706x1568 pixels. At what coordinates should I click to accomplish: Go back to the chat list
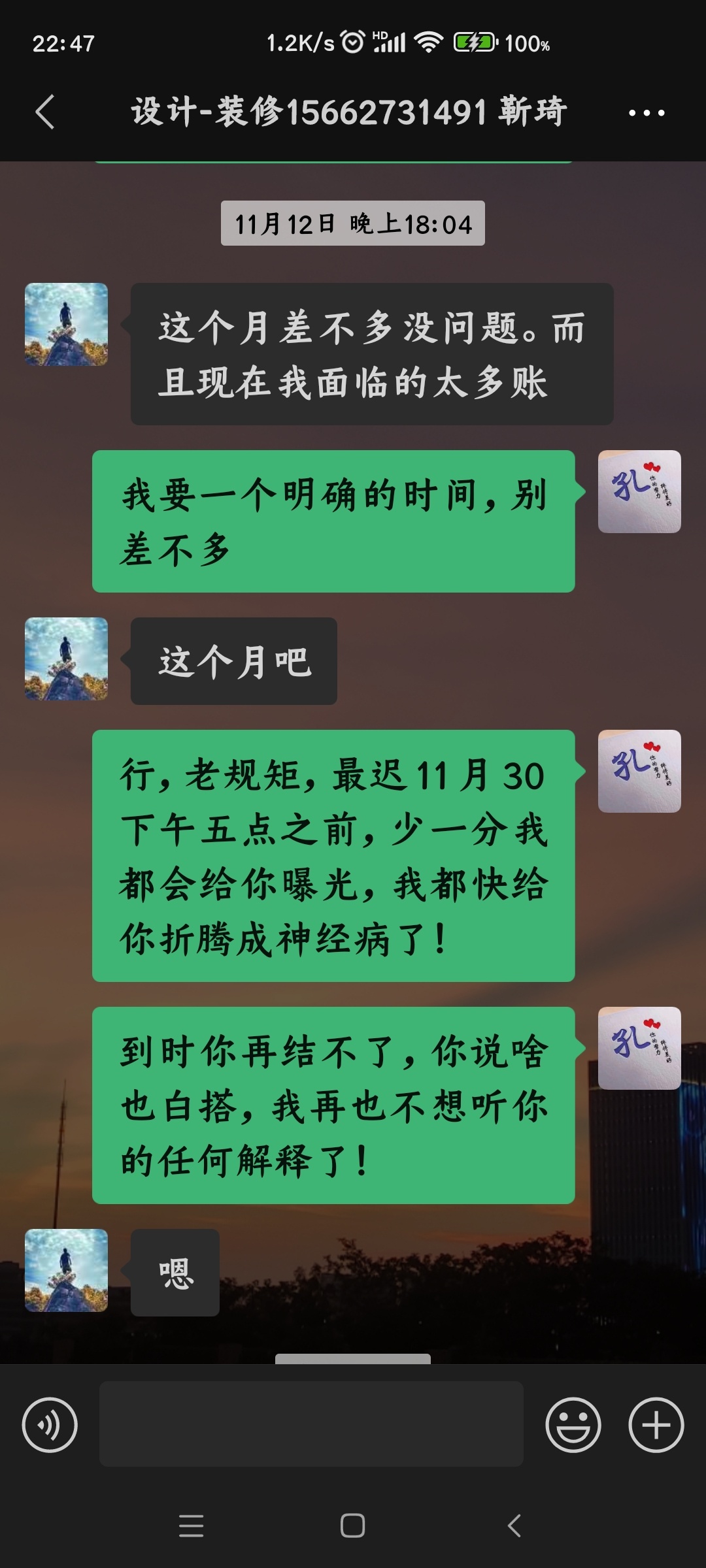[x=44, y=112]
